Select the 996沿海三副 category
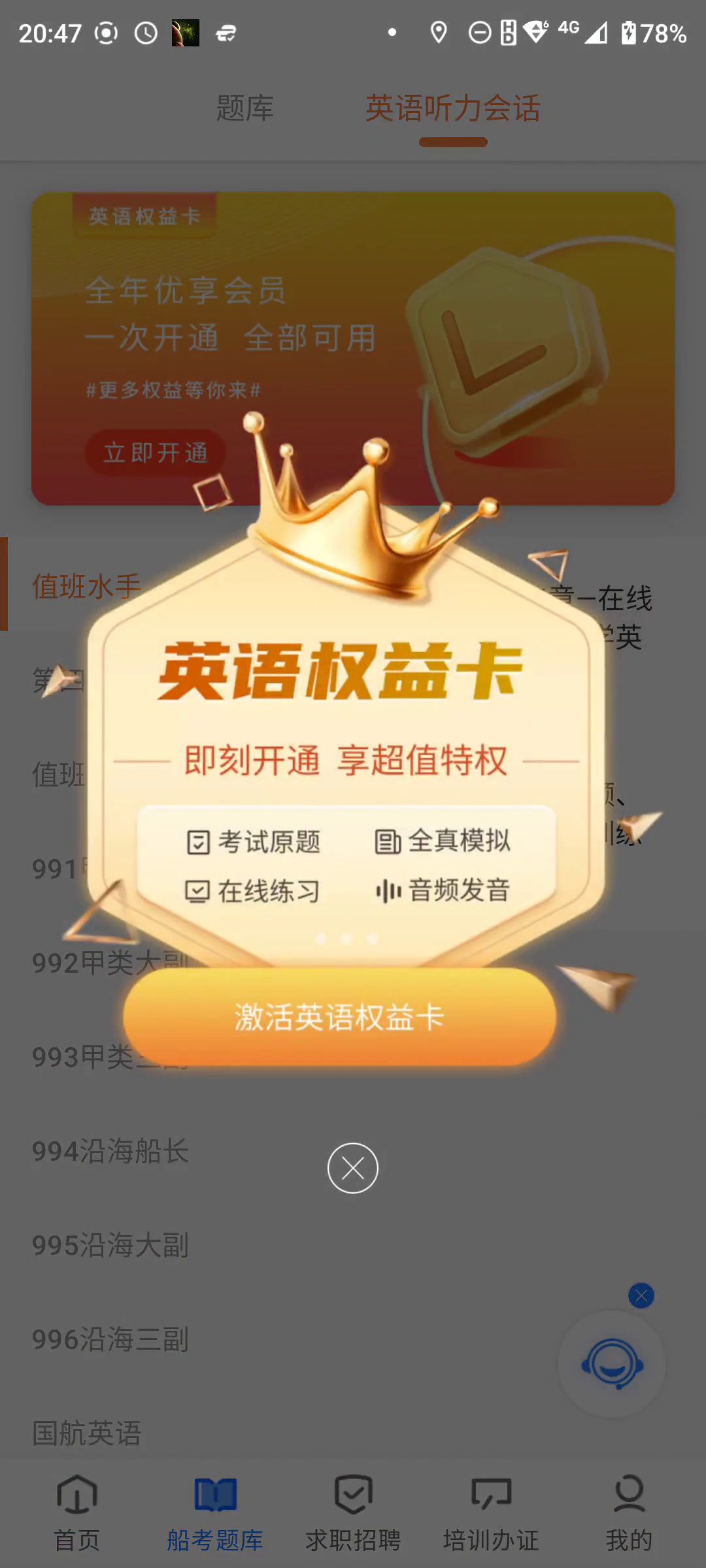 [x=110, y=1339]
